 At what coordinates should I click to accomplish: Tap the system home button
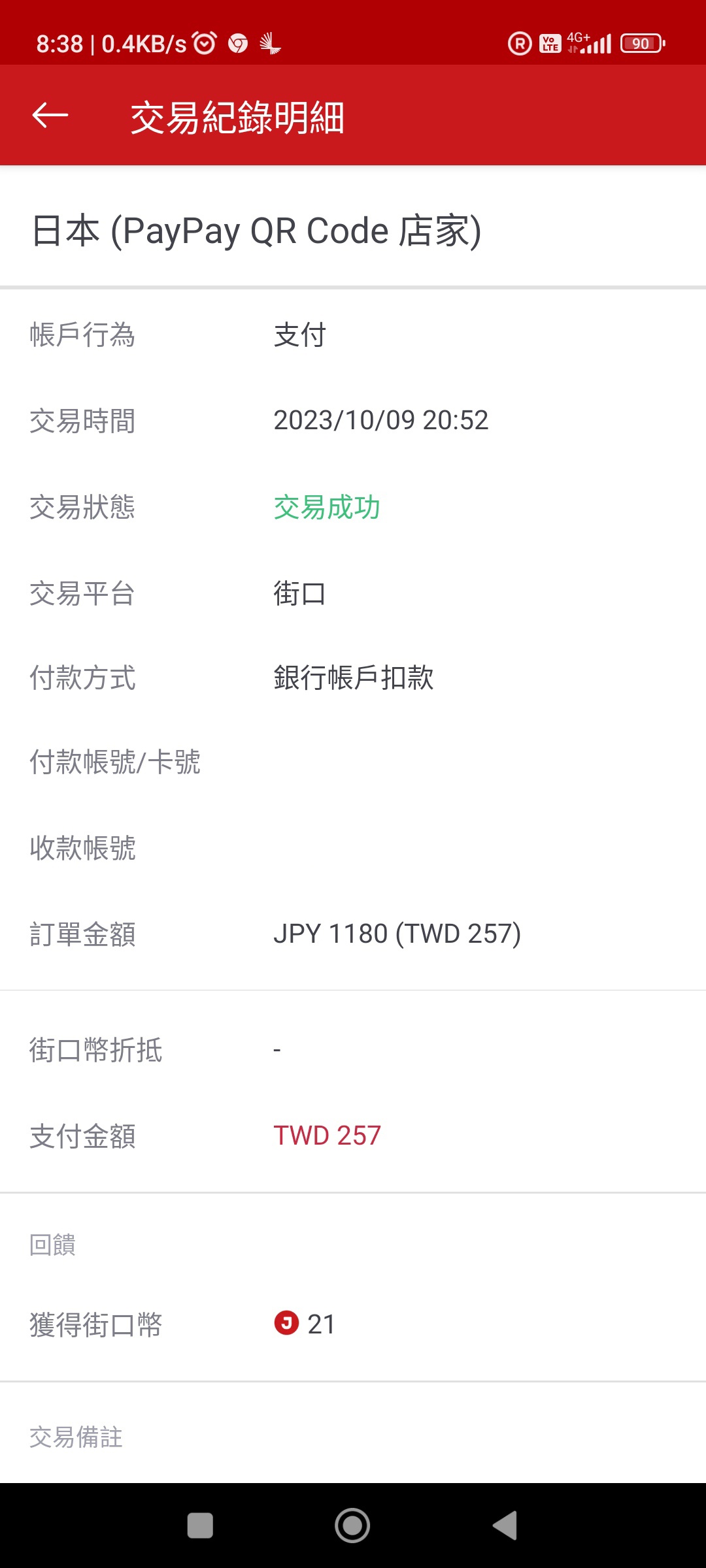(352, 1526)
